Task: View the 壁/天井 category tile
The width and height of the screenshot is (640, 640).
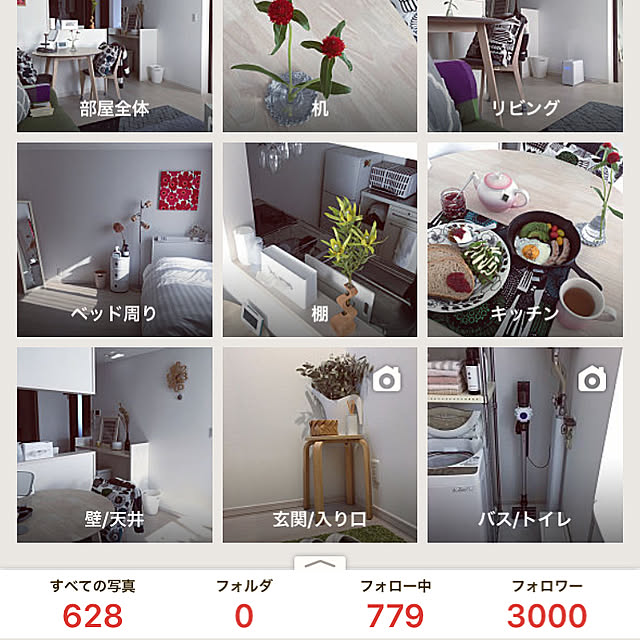Action: (x=114, y=444)
